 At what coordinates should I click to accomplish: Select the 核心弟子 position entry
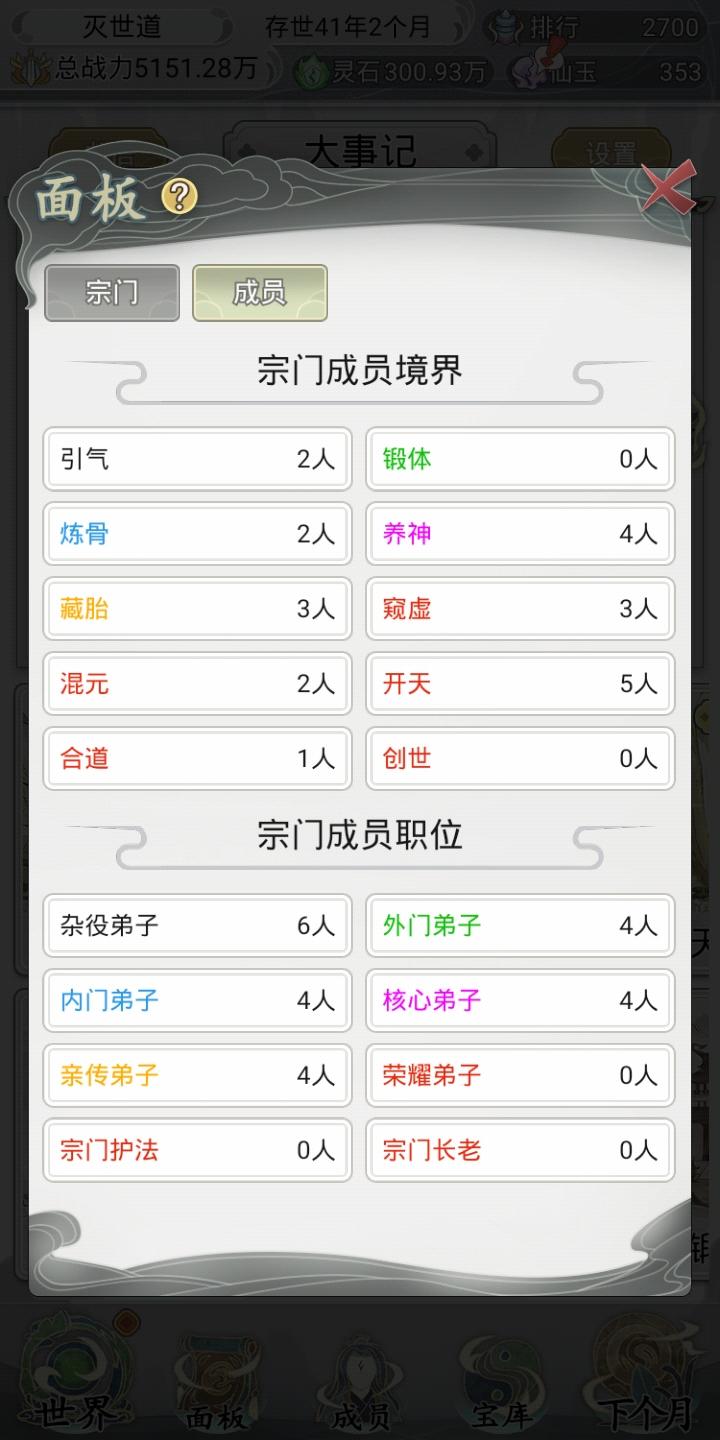(519, 1000)
